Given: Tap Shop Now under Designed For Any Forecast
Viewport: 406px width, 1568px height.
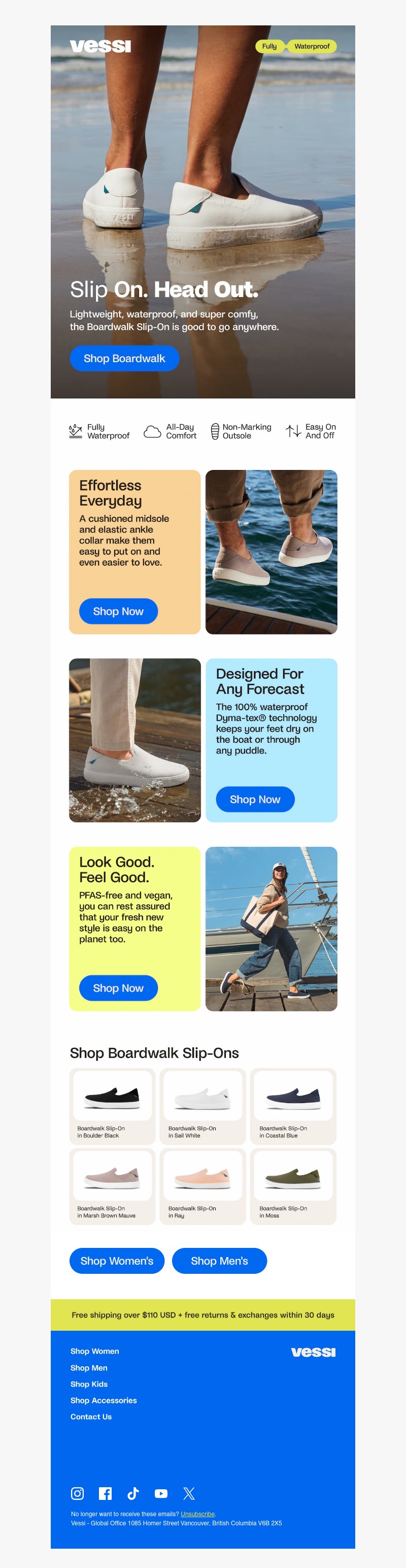Looking at the screenshot, I should [255, 799].
